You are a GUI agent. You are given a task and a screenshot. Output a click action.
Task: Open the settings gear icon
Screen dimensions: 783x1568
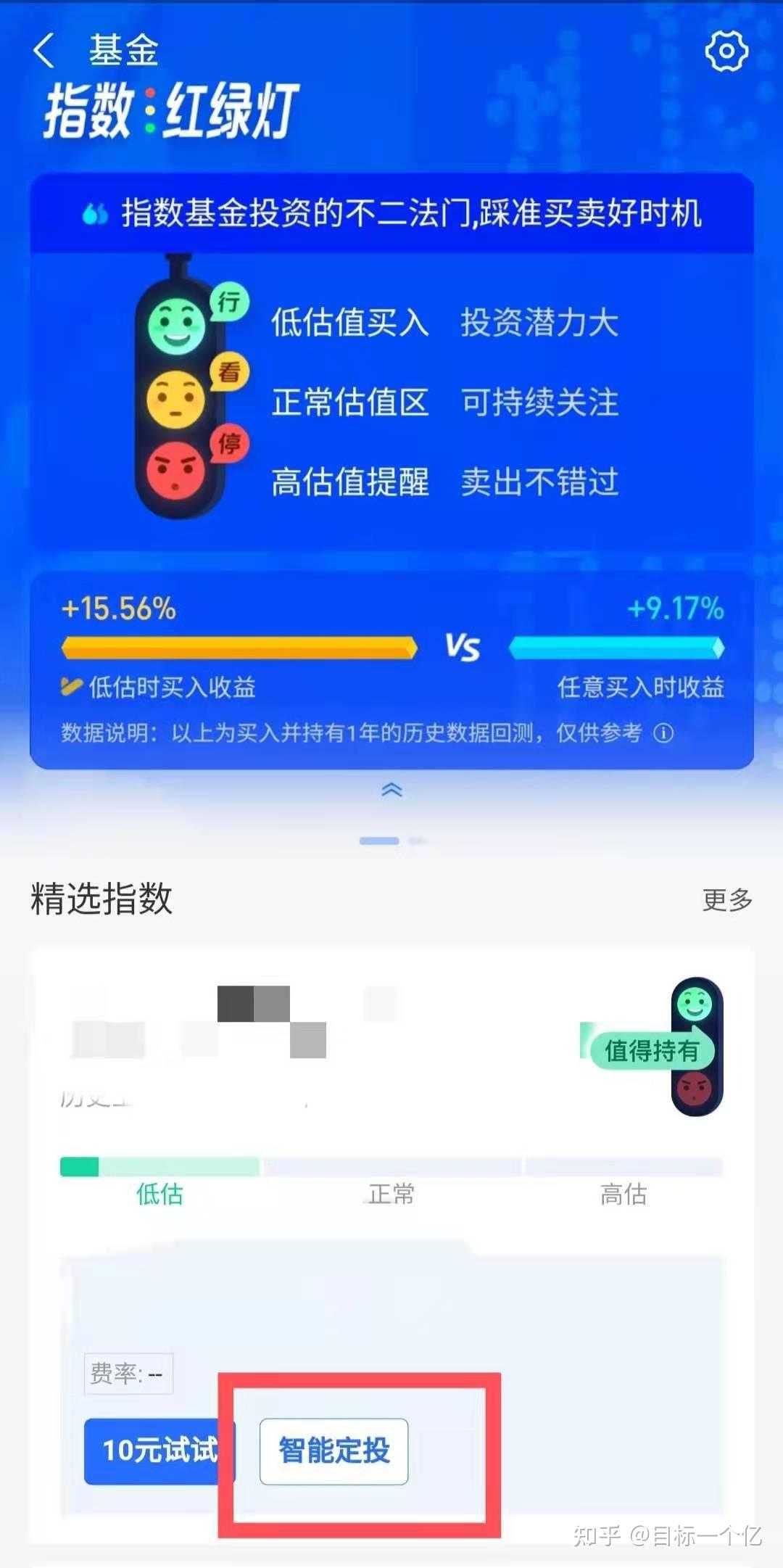pos(726,51)
